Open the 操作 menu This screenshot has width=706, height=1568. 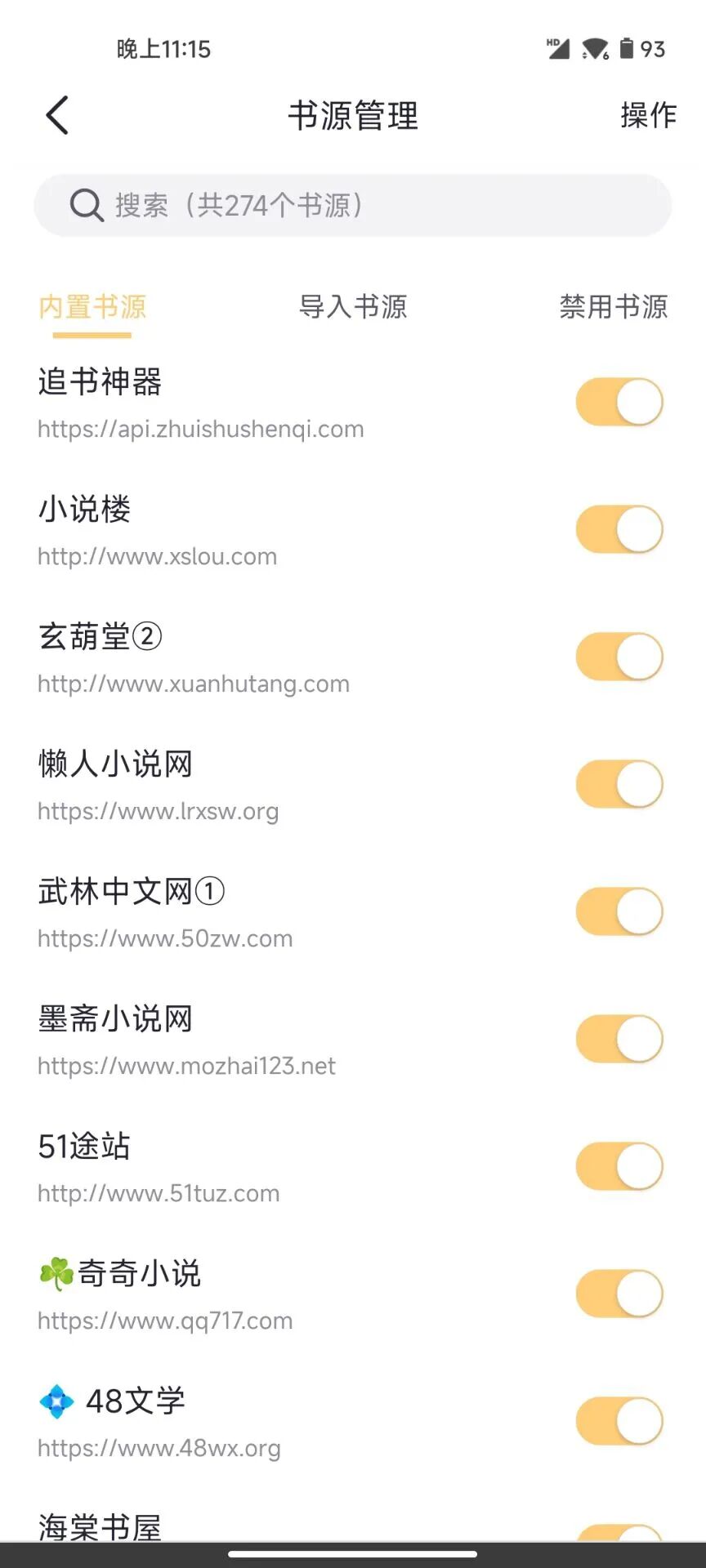[649, 115]
